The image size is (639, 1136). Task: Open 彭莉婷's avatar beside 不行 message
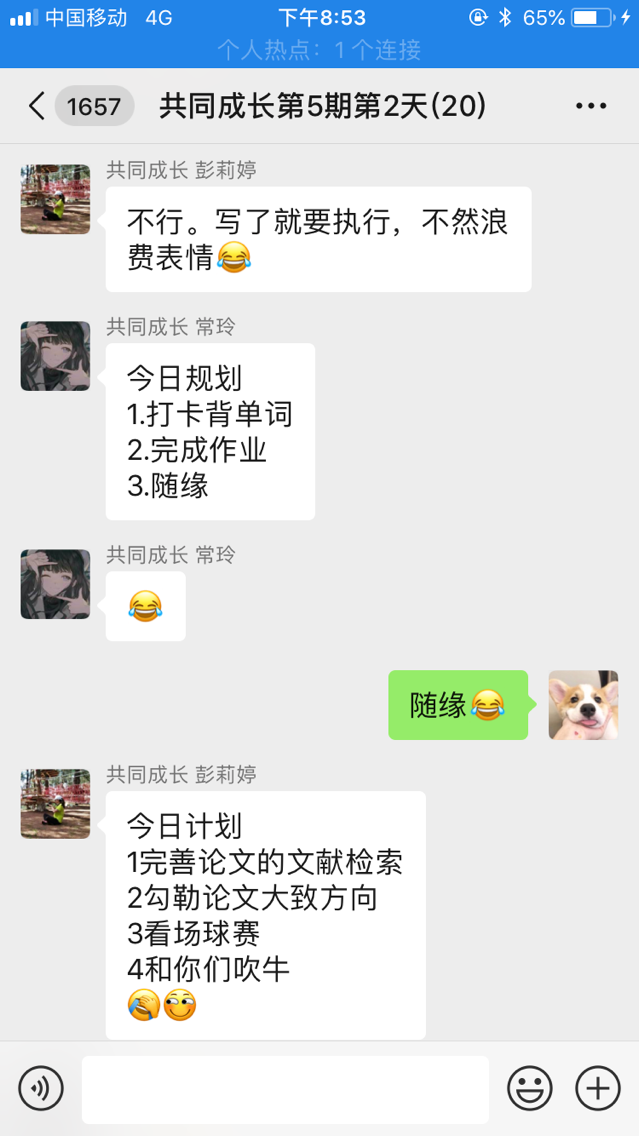[x=56, y=199]
